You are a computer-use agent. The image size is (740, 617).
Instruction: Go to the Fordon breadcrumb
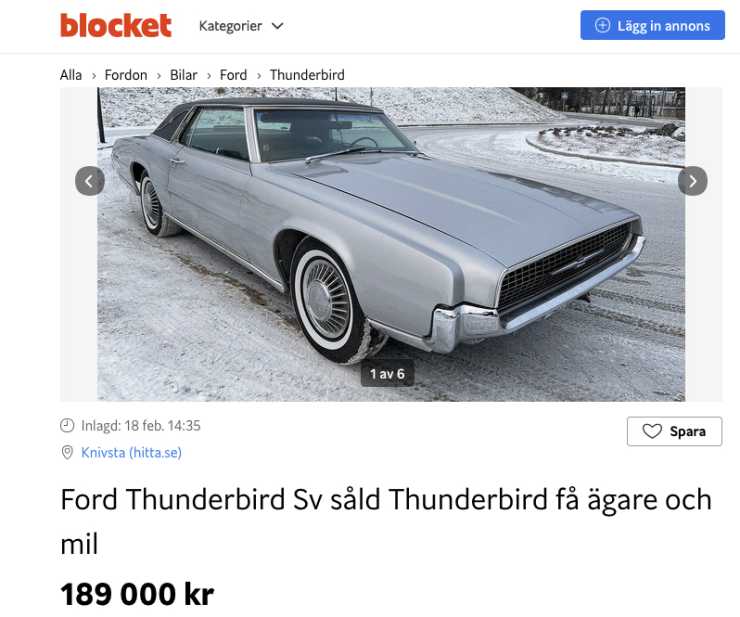click(126, 75)
